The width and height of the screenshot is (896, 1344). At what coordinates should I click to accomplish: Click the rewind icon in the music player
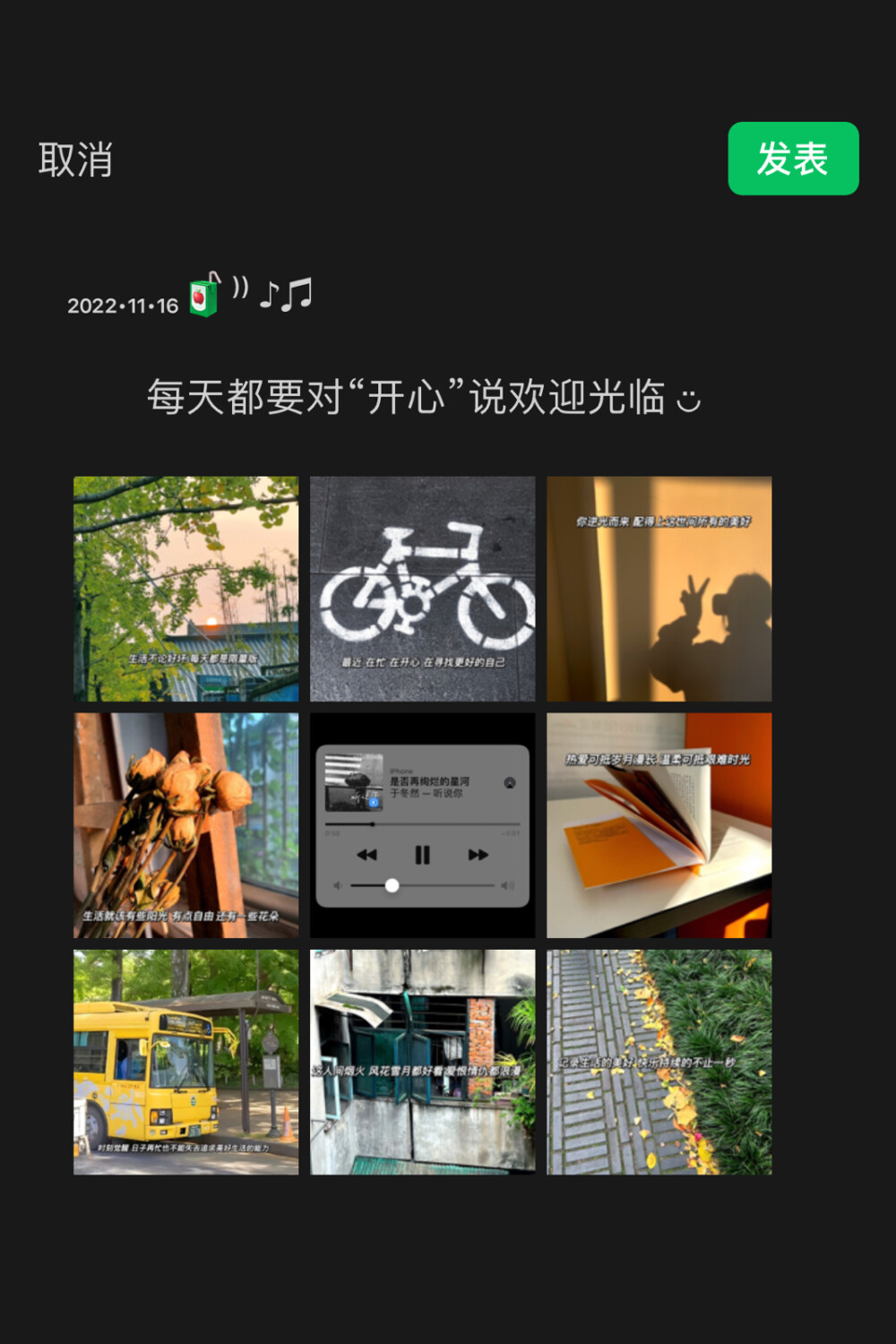[367, 855]
